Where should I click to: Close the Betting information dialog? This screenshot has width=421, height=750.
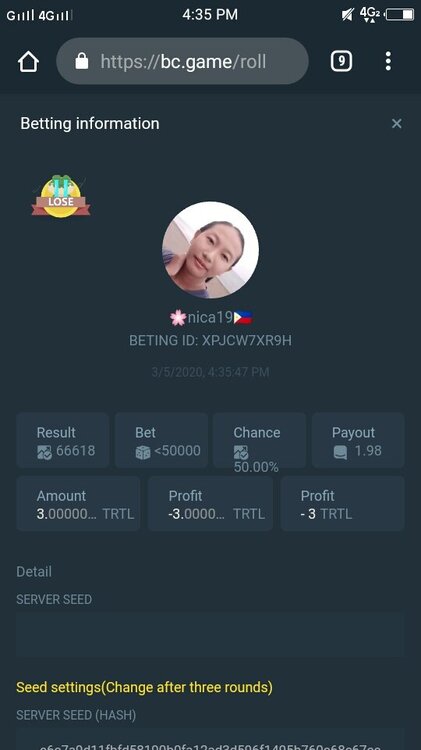(397, 123)
